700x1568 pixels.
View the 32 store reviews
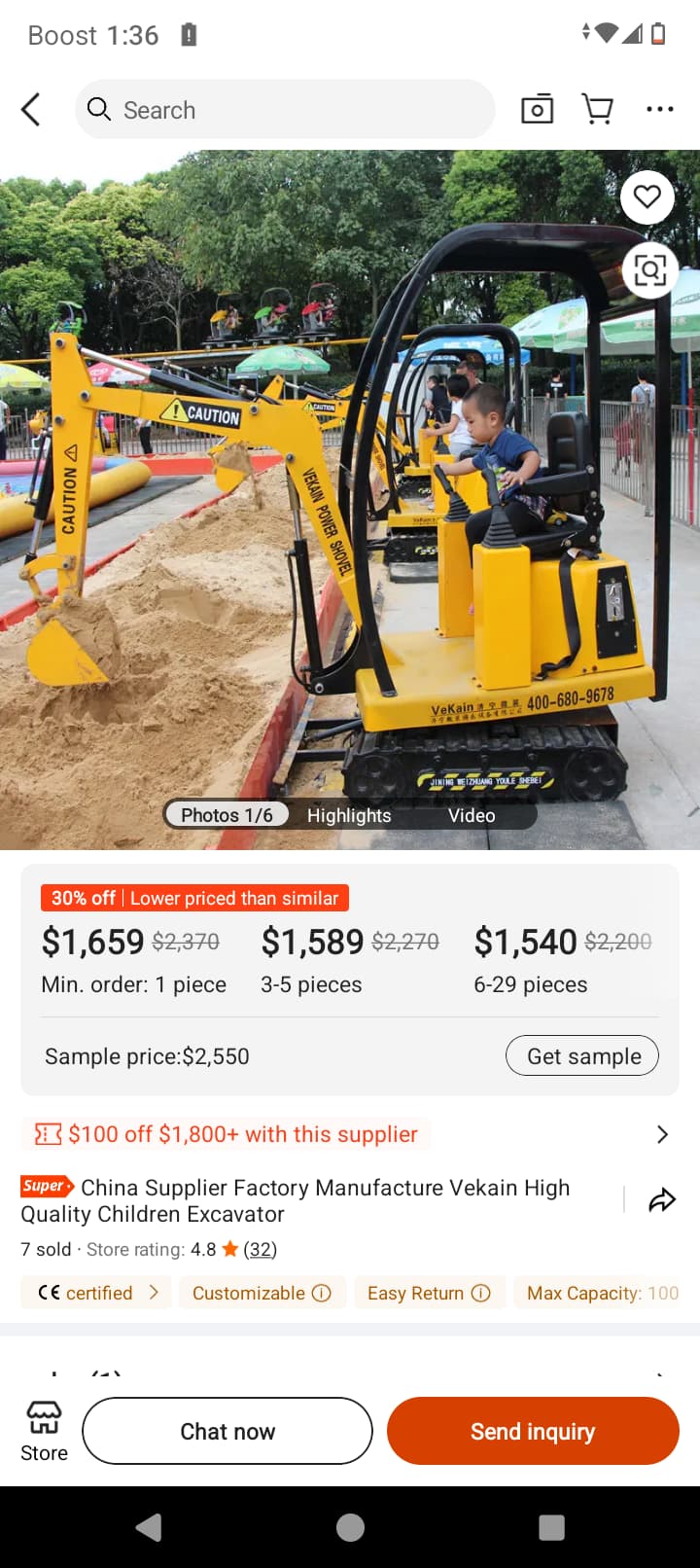point(260,1249)
